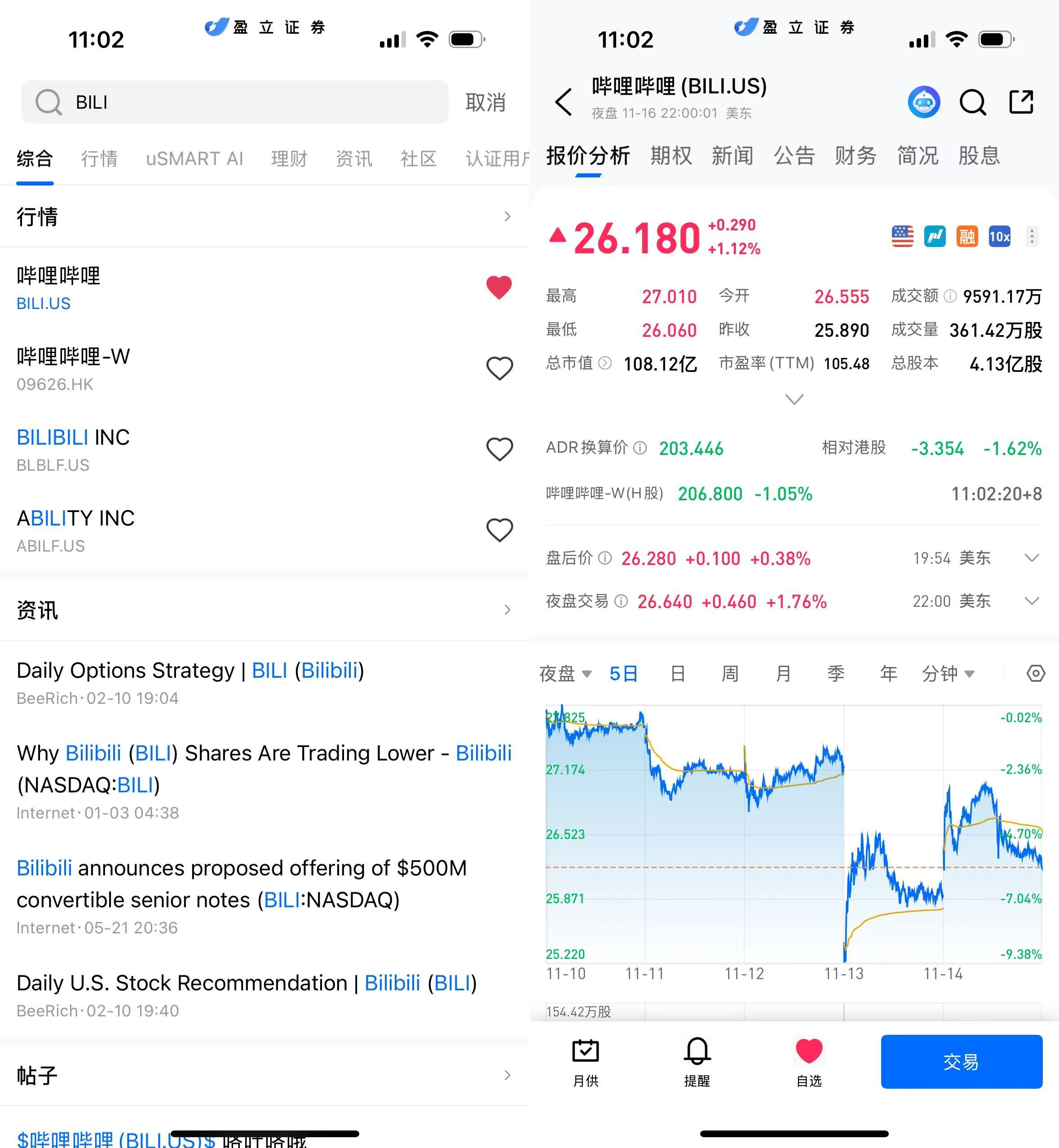
Task: Cancel the search with 取消
Action: (x=485, y=102)
